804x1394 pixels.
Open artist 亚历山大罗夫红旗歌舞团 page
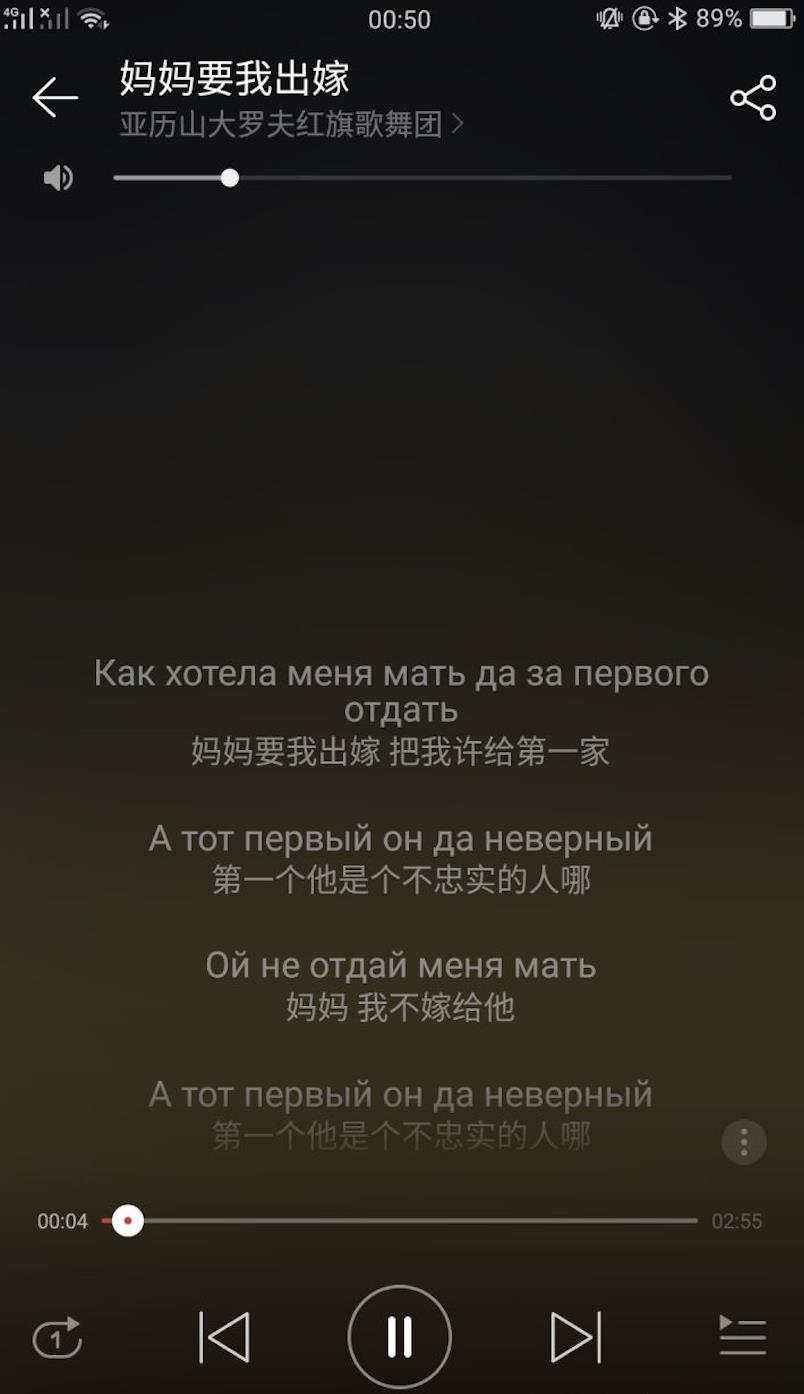[x=290, y=125]
